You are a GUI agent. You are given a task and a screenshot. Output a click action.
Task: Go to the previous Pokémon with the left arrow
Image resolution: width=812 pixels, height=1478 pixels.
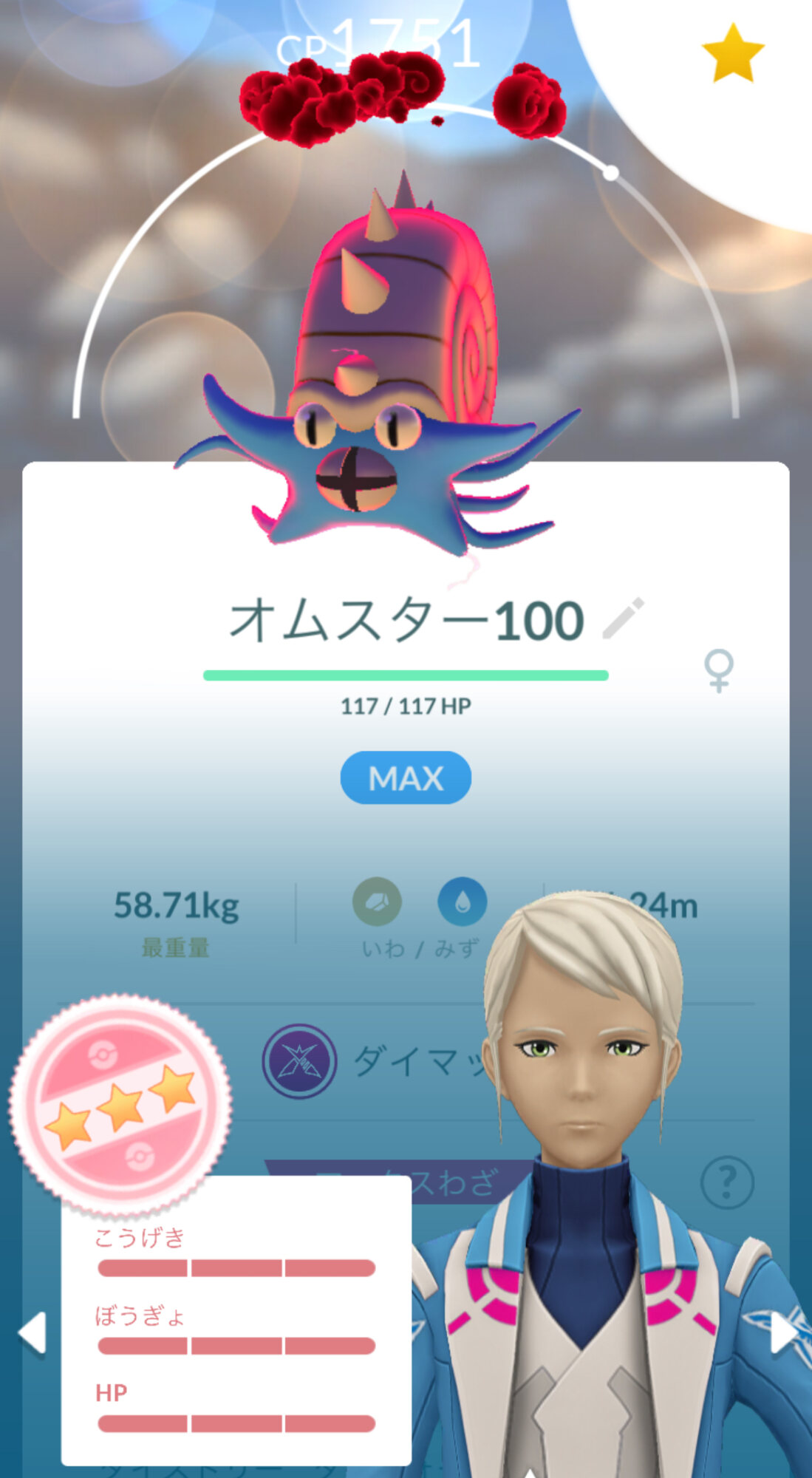tap(33, 1333)
